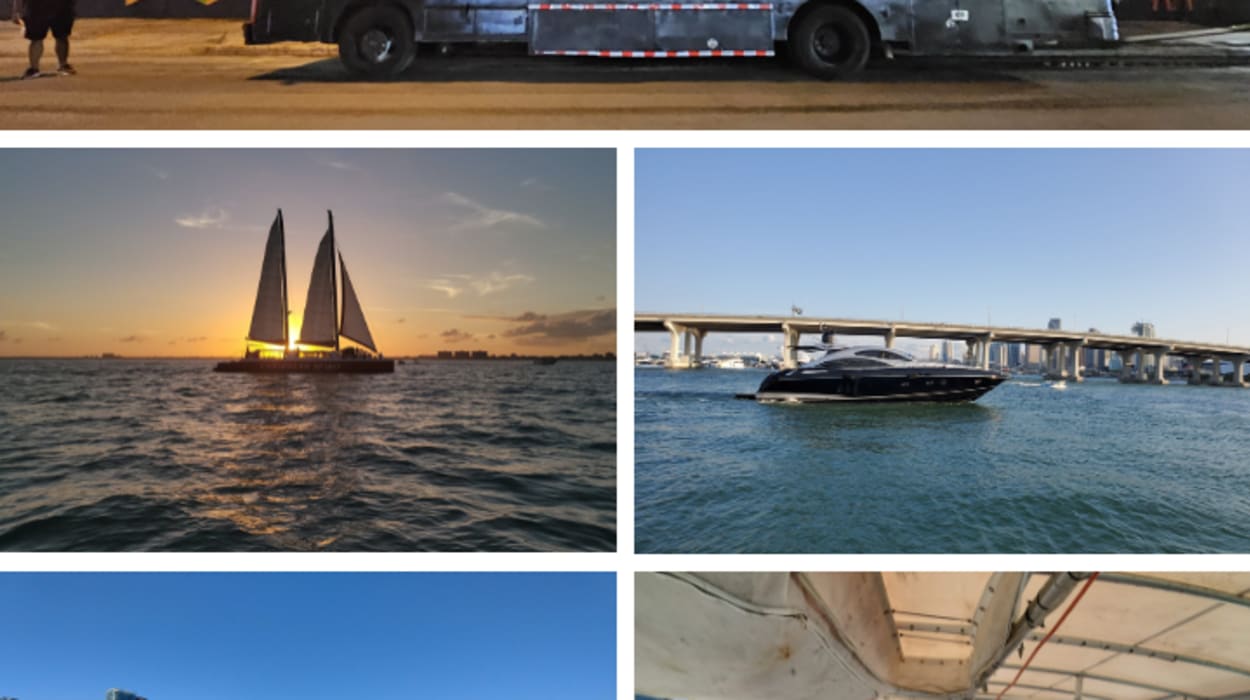Open the sailboat at sunset photo

point(307,350)
